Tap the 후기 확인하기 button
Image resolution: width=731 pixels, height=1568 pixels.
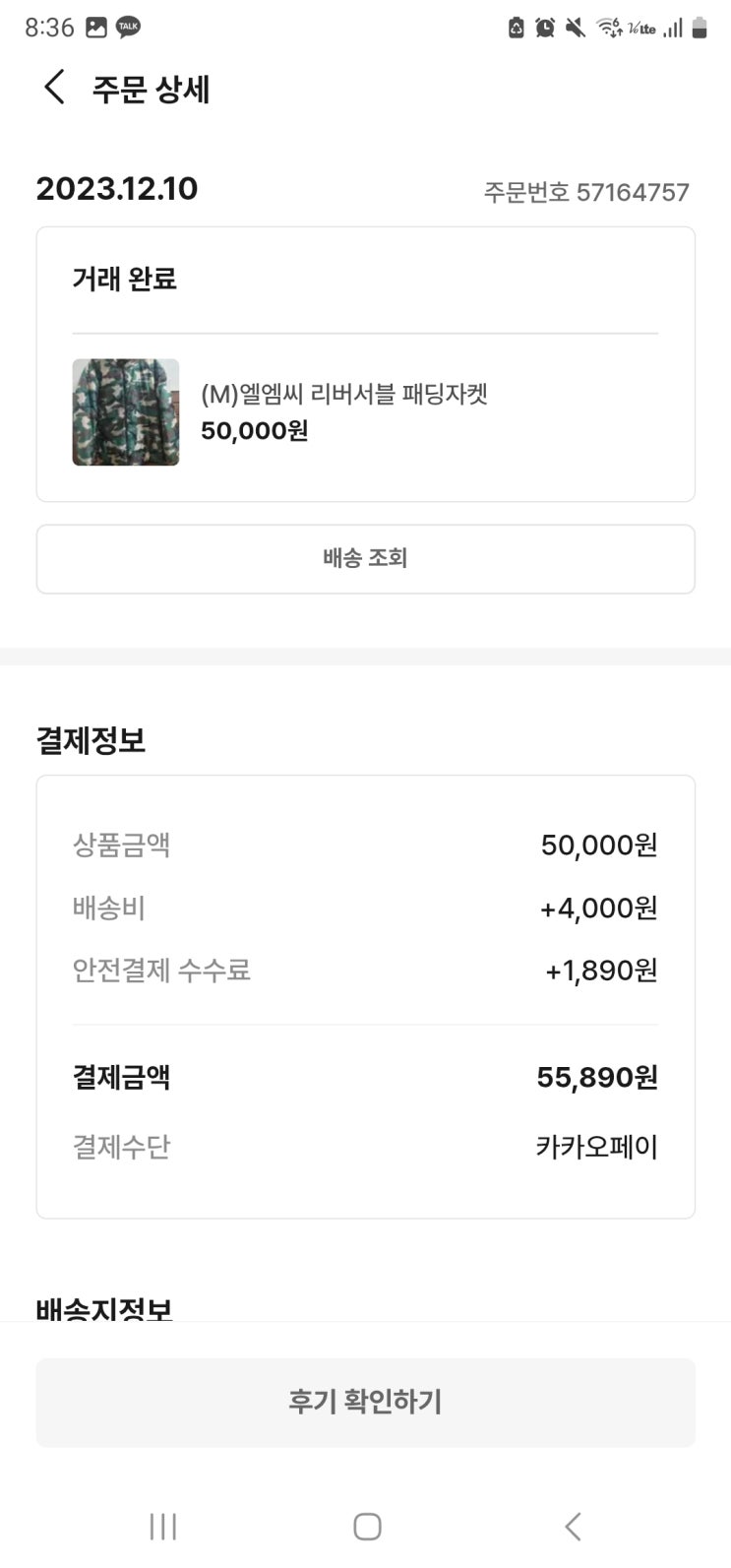pos(365,1402)
